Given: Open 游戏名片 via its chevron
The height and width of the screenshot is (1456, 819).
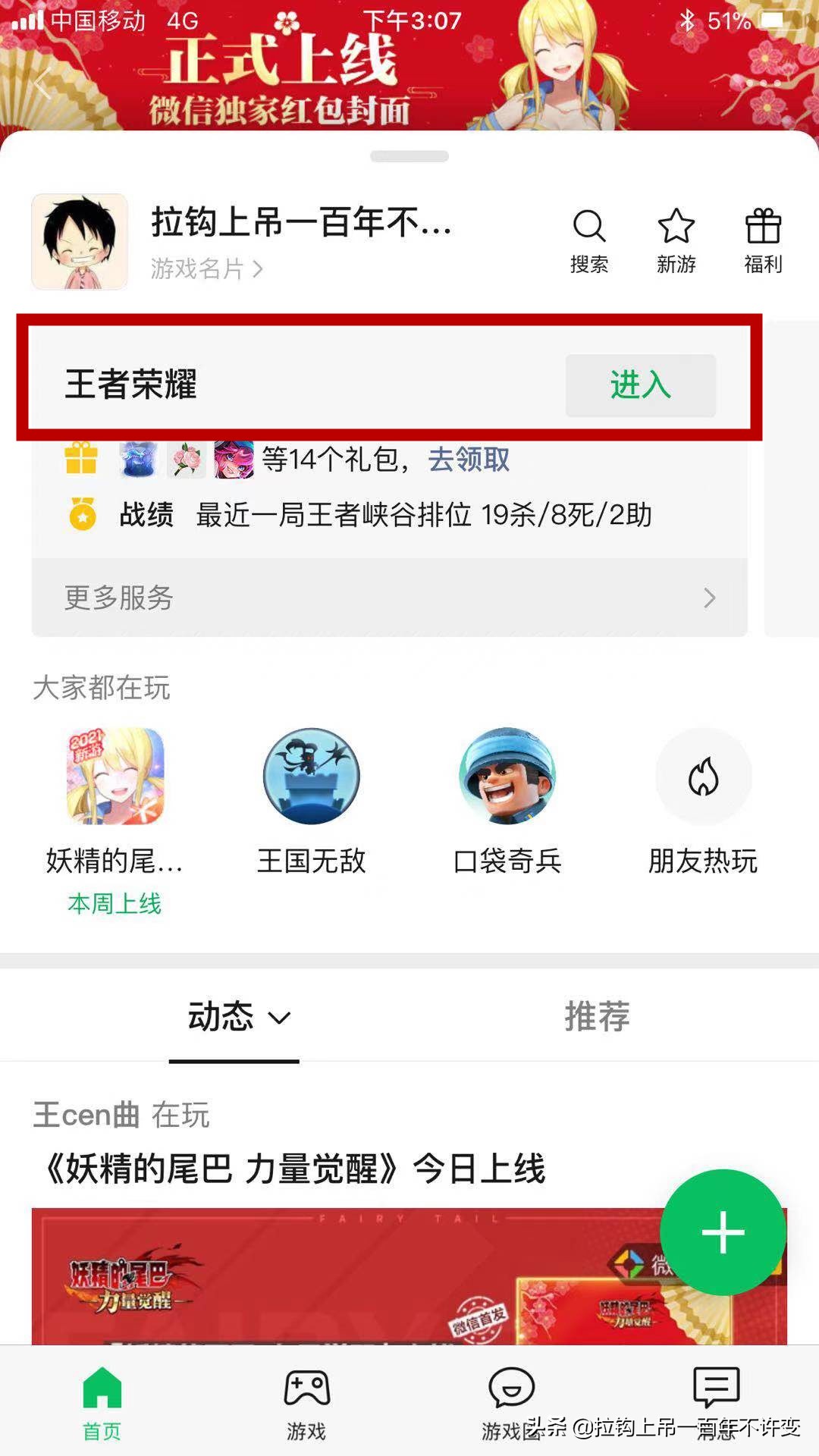Looking at the screenshot, I should click(x=205, y=268).
